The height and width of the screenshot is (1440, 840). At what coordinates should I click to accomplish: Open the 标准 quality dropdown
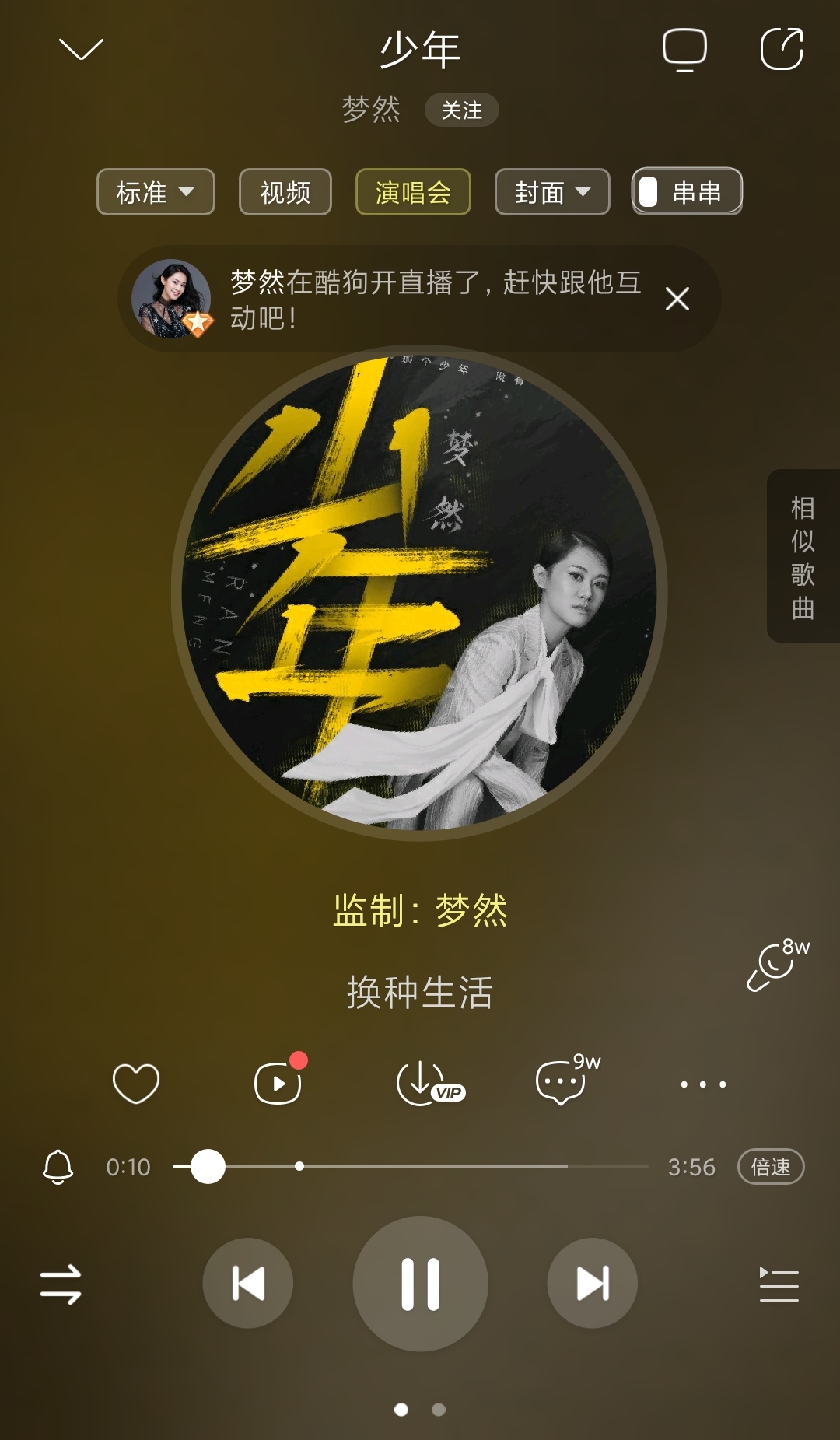pos(155,191)
